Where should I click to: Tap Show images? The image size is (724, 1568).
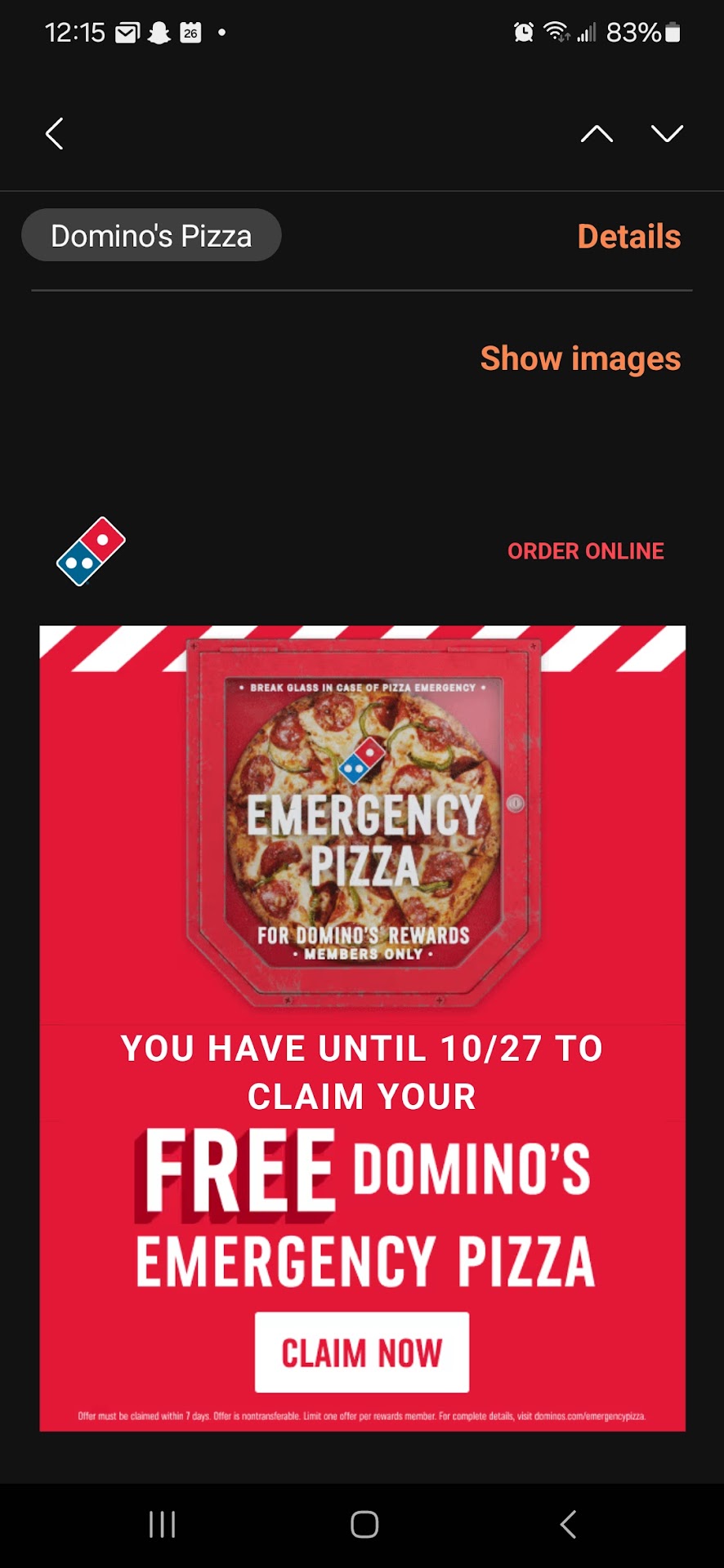[x=580, y=359]
